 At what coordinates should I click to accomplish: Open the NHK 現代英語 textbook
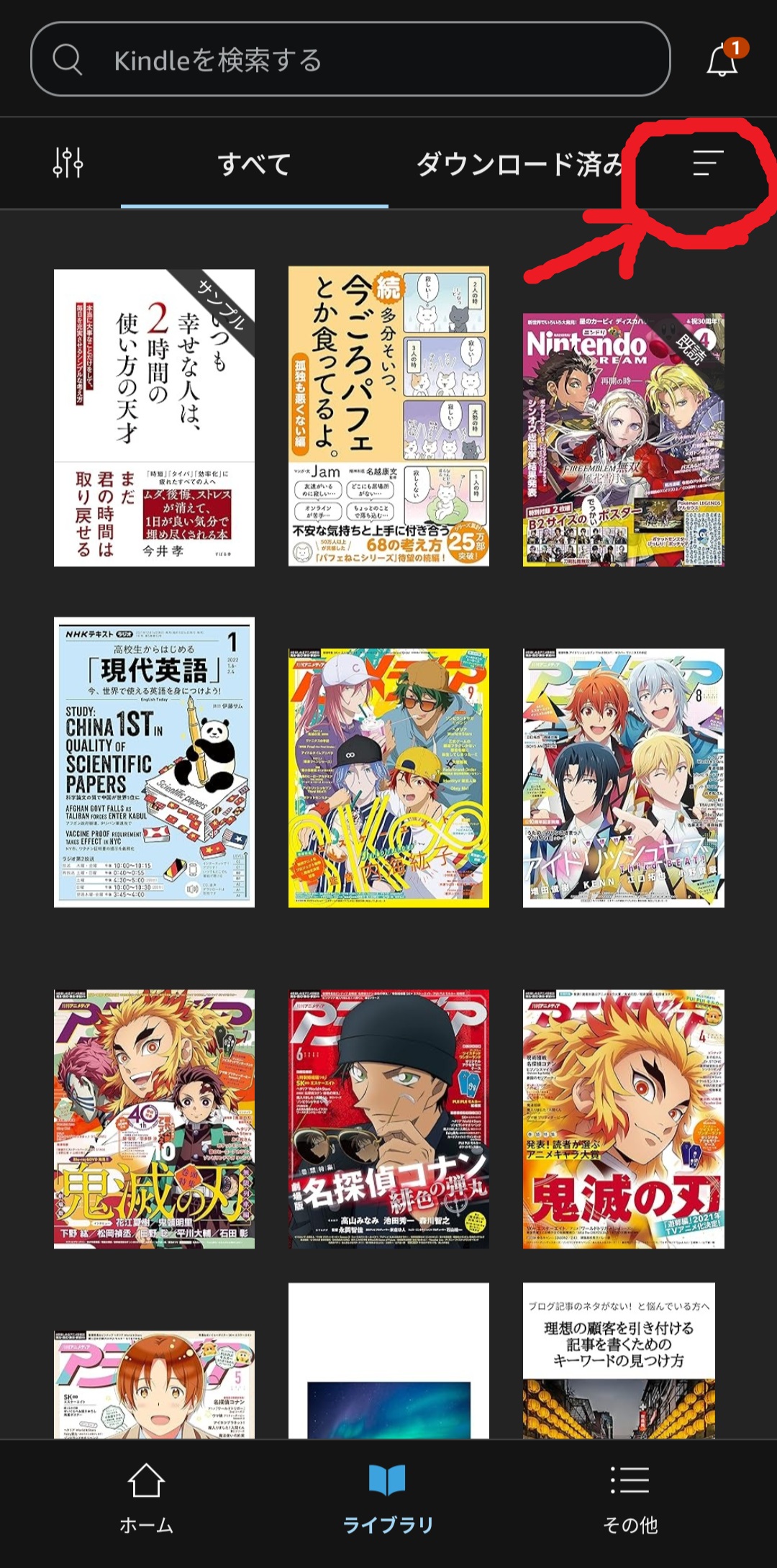click(154, 762)
